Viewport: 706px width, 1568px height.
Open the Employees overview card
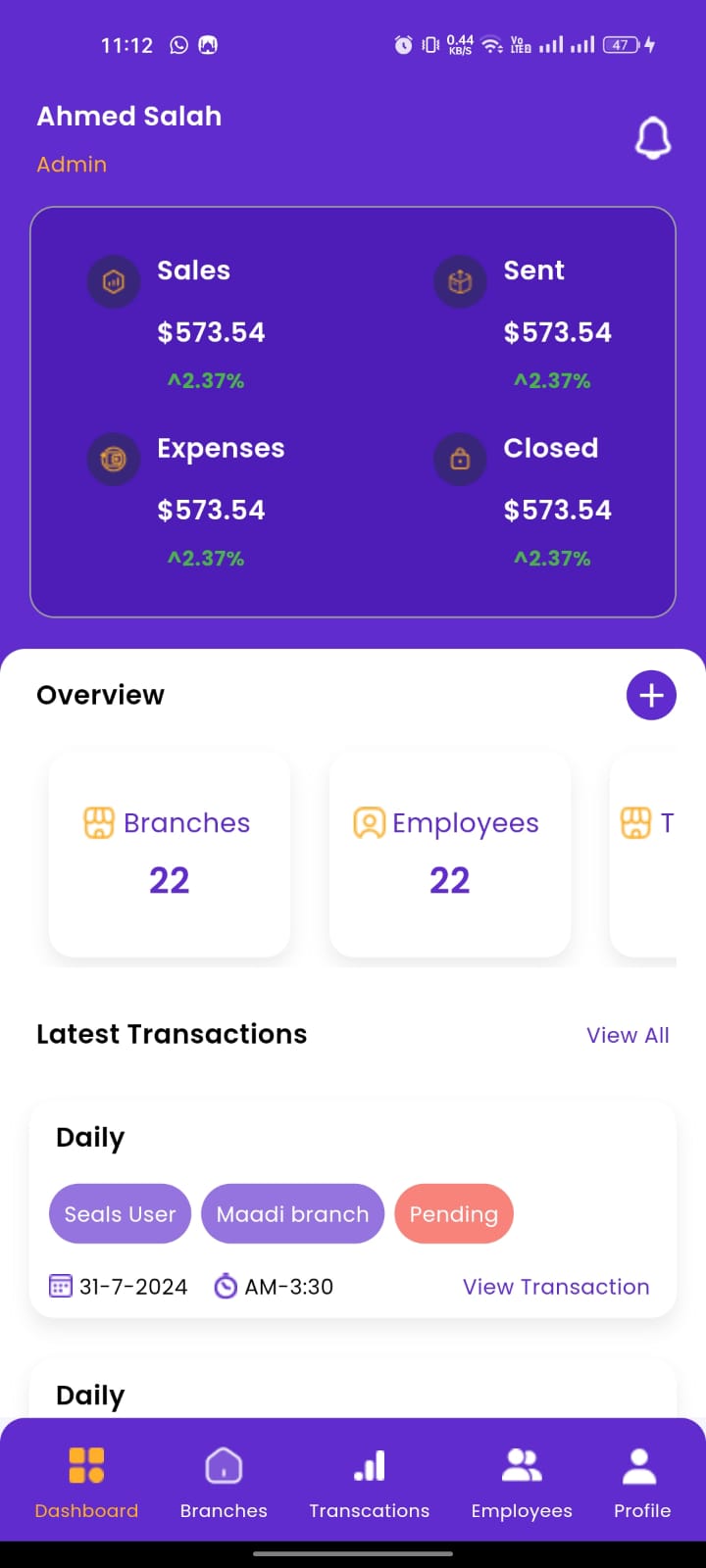tap(450, 855)
